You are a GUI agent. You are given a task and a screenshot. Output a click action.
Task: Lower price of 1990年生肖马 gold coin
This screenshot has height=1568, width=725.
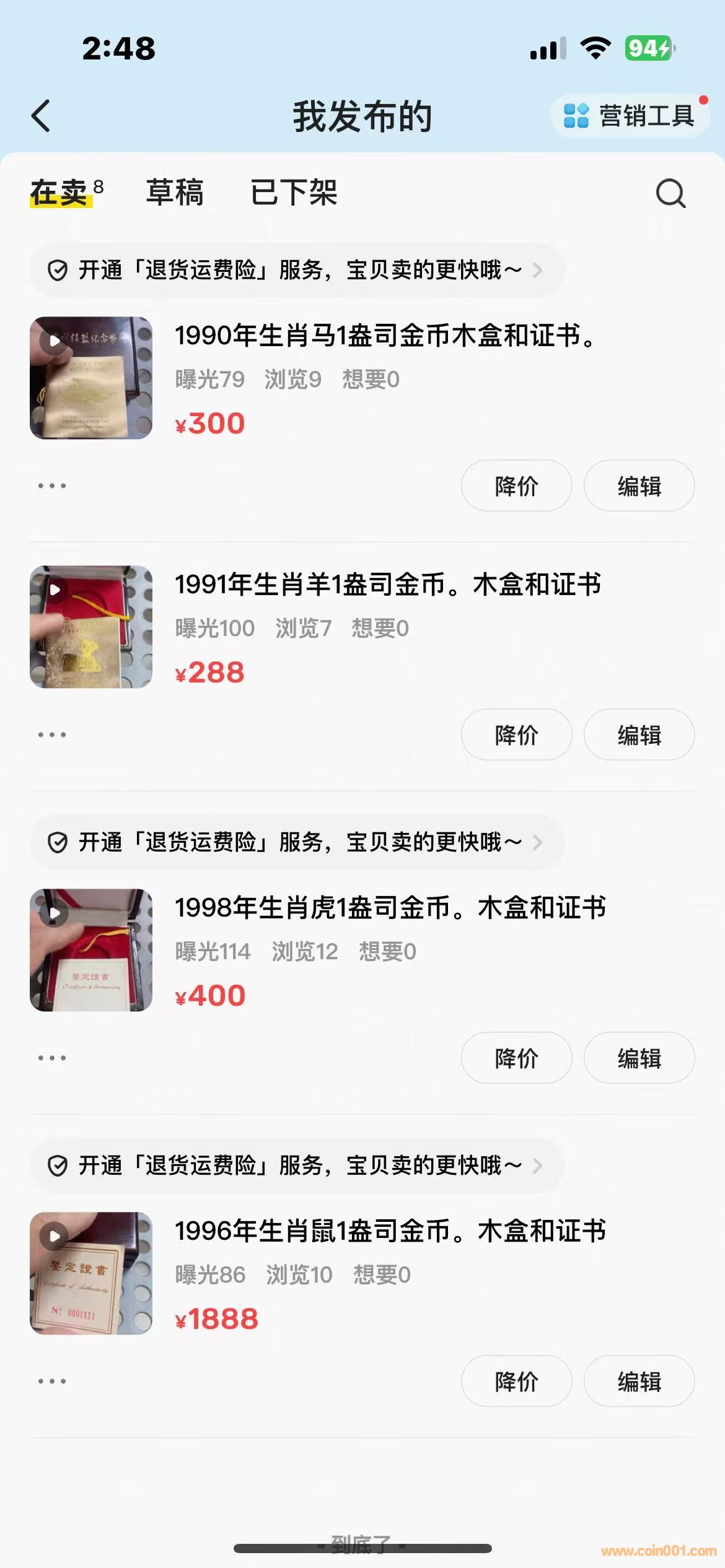click(x=516, y=486)
